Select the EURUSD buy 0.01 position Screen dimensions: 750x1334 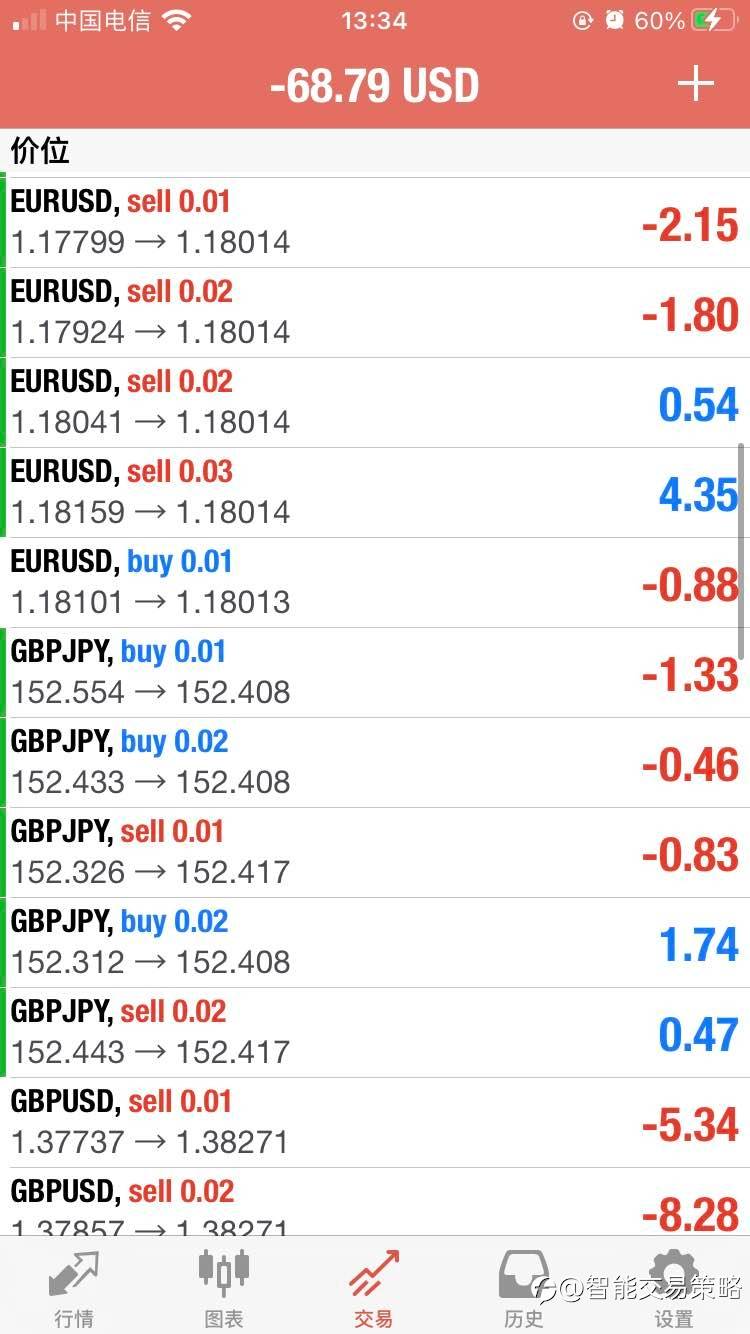coord(375,583)
